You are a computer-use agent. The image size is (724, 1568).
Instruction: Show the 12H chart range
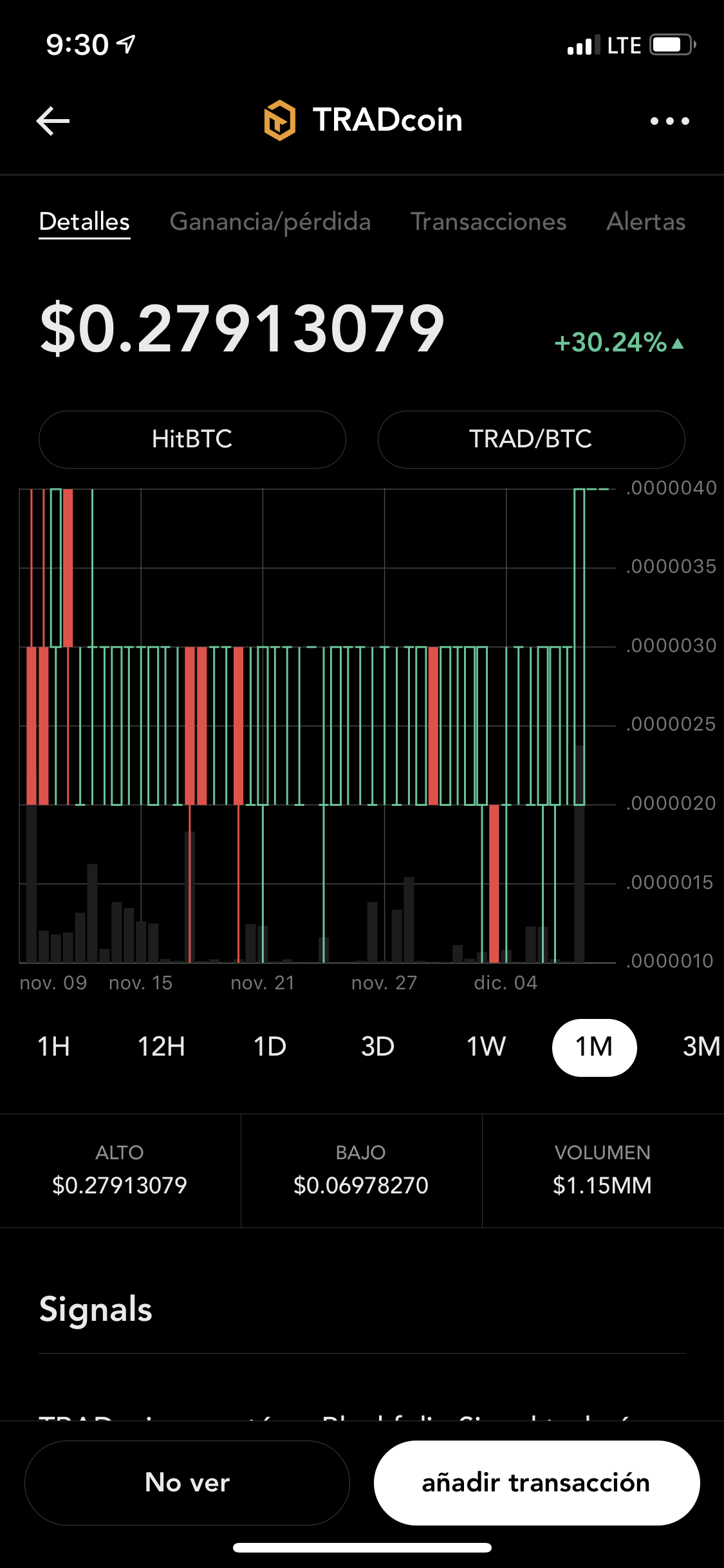tap(162, 1047)
